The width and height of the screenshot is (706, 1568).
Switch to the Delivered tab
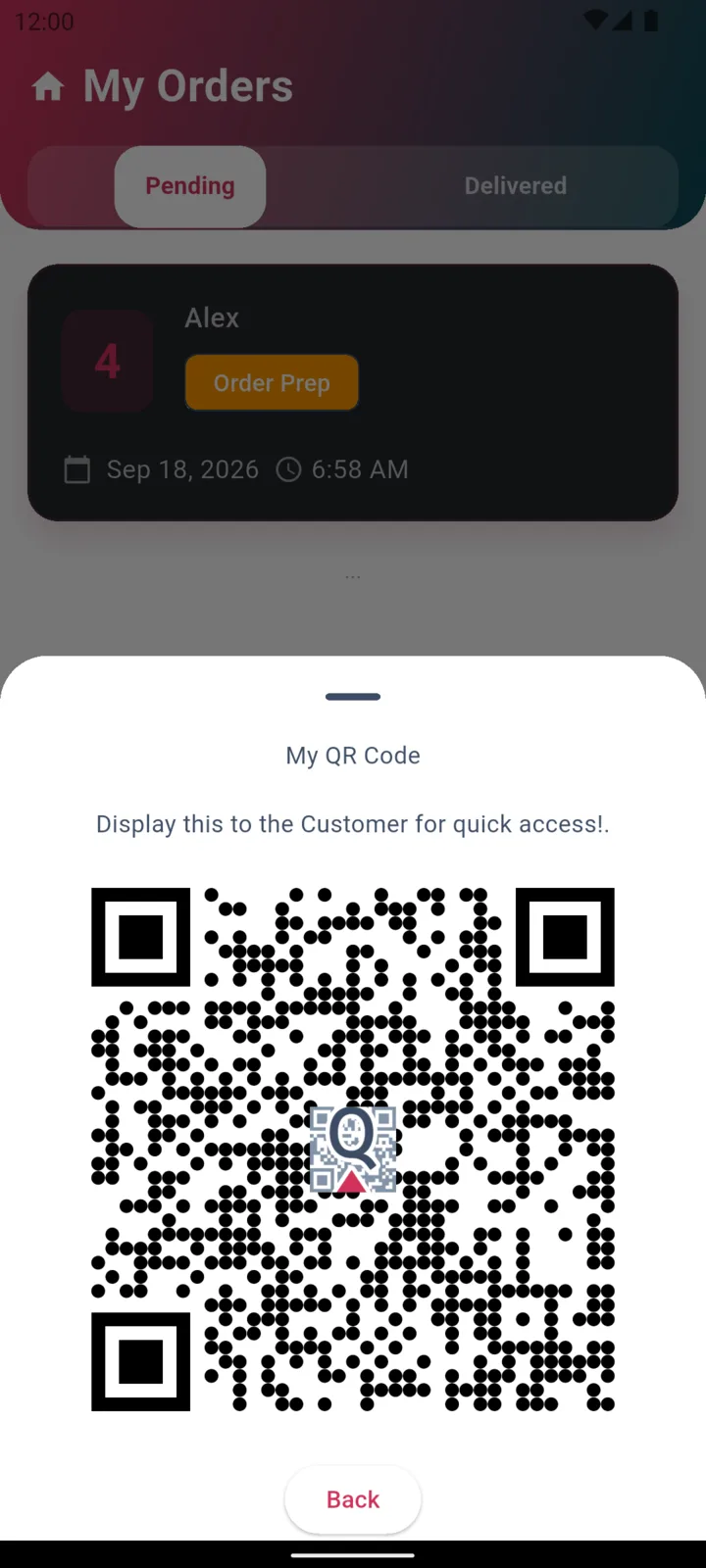pyautogui.click(x=516, y=186)
